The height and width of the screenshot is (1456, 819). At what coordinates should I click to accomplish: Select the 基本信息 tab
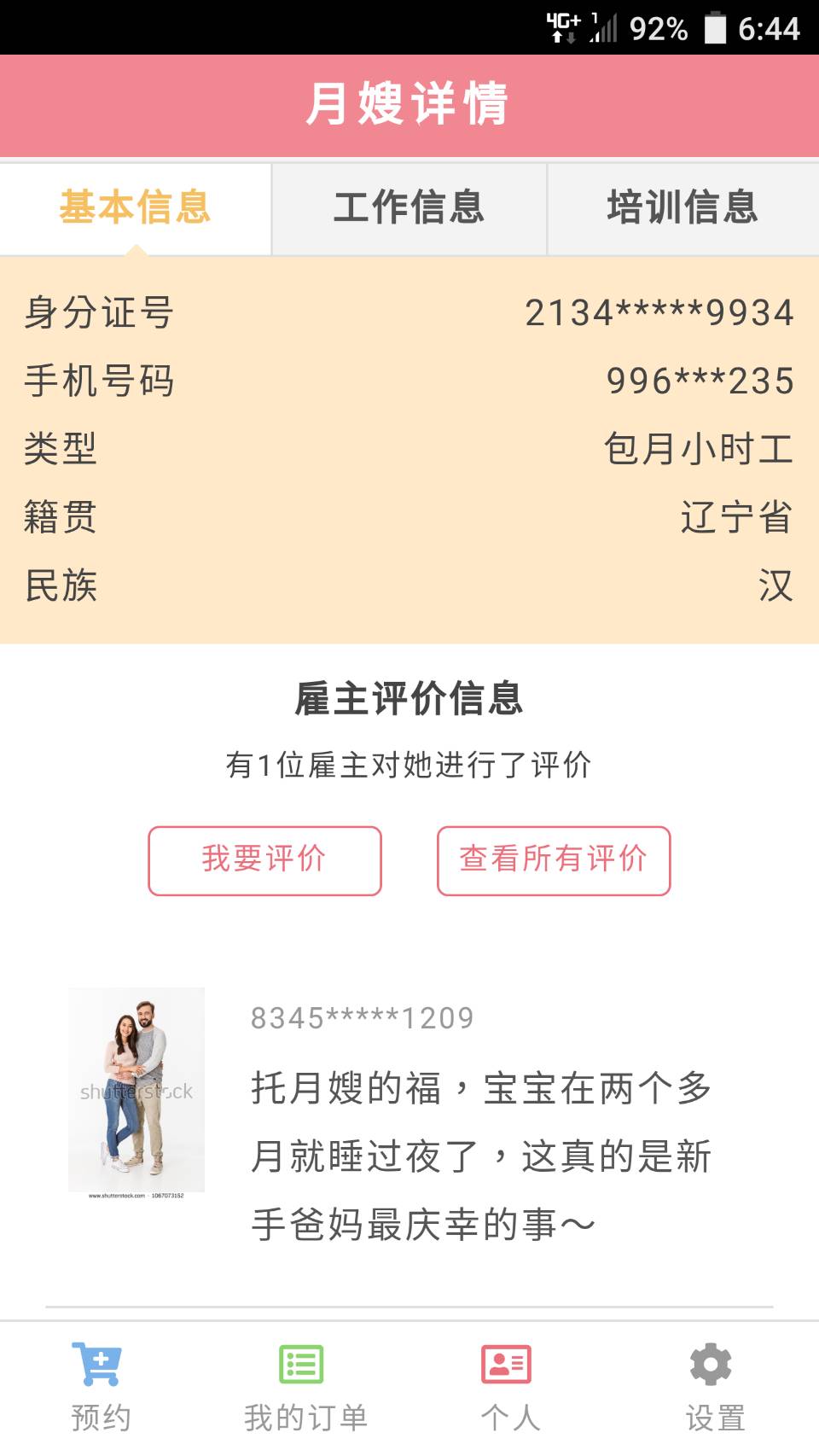tap(136, 208)
